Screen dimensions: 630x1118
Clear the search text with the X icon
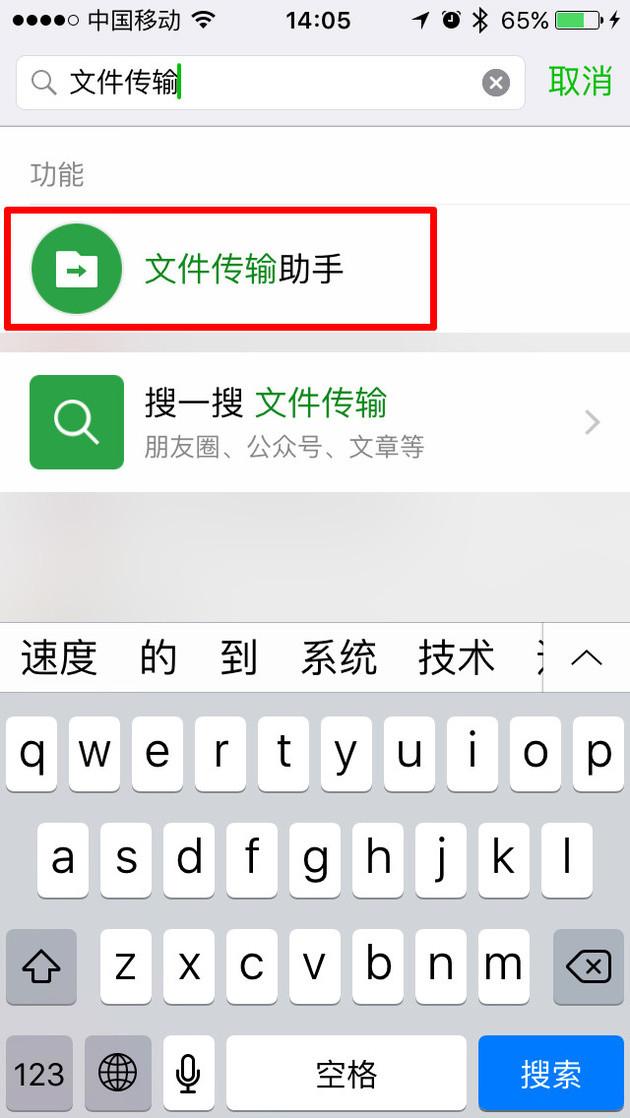coord(496,83)
